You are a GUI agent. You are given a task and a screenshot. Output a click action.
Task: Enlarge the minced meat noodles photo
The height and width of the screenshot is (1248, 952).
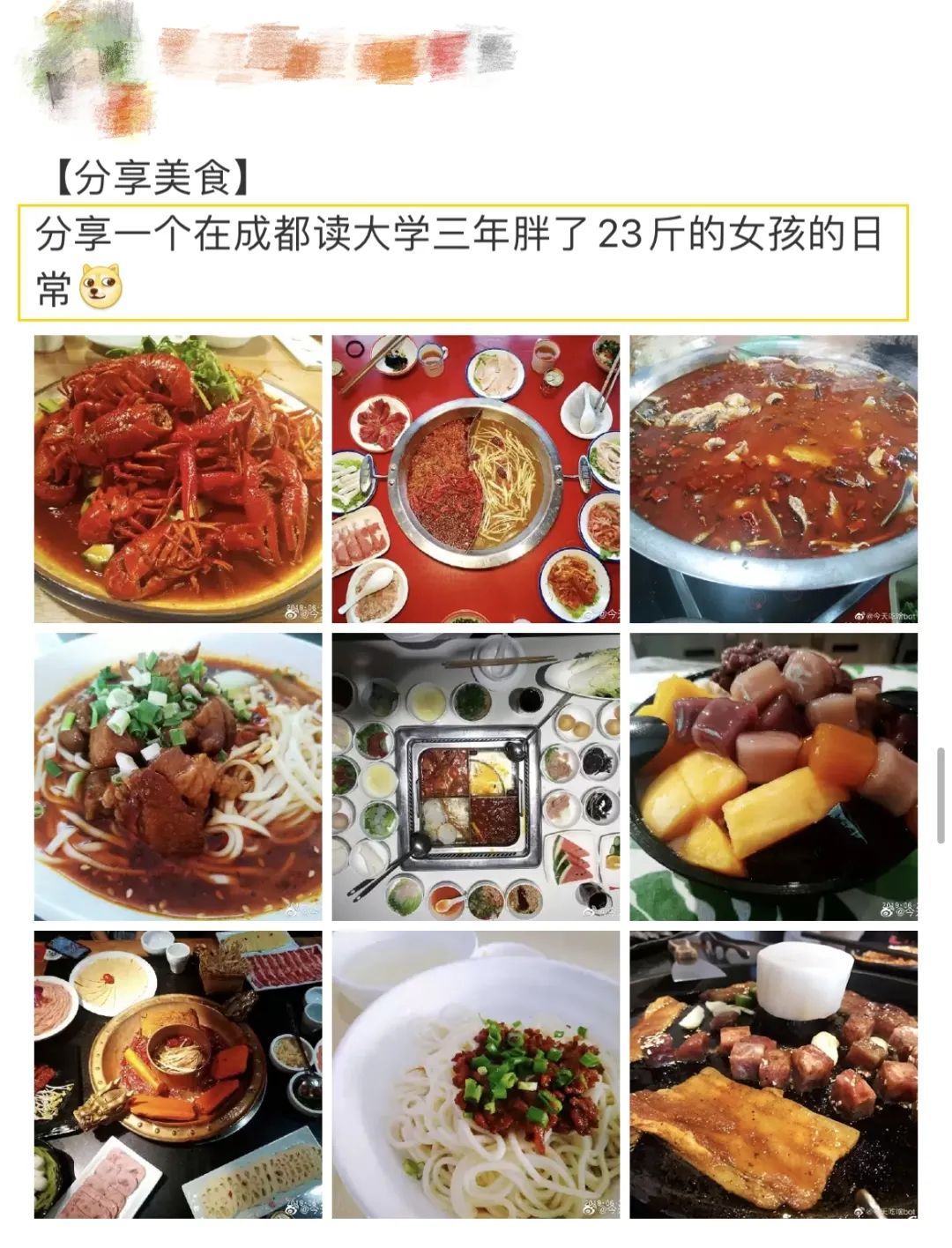476,1074
